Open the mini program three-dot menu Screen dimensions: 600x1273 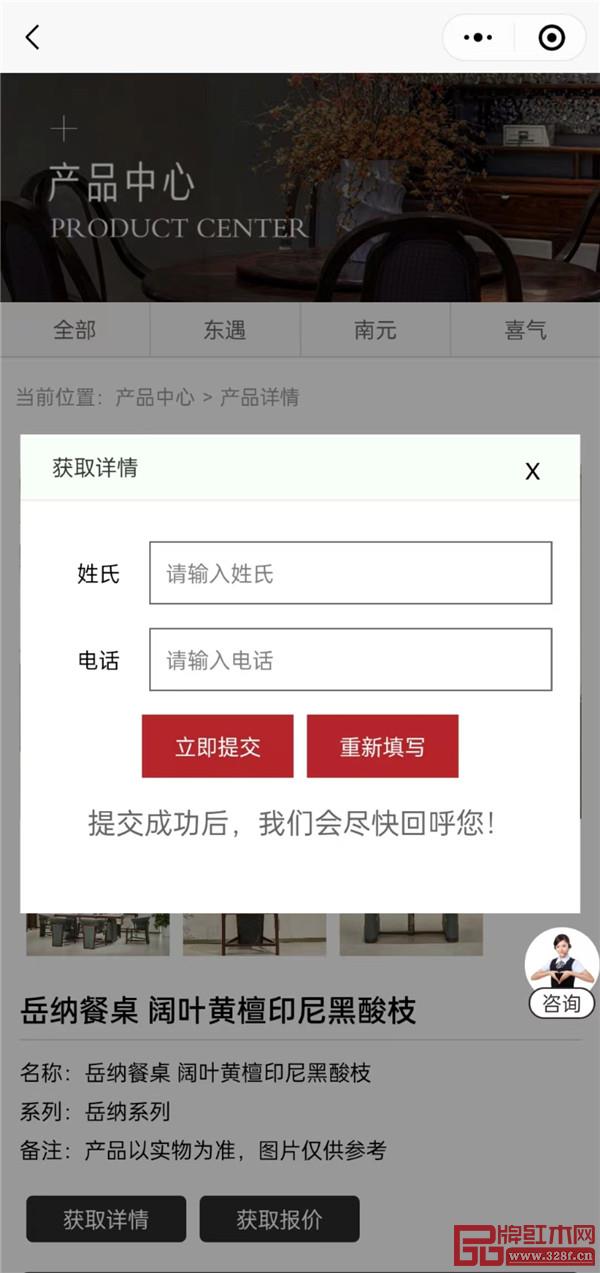tap(479, 38)
